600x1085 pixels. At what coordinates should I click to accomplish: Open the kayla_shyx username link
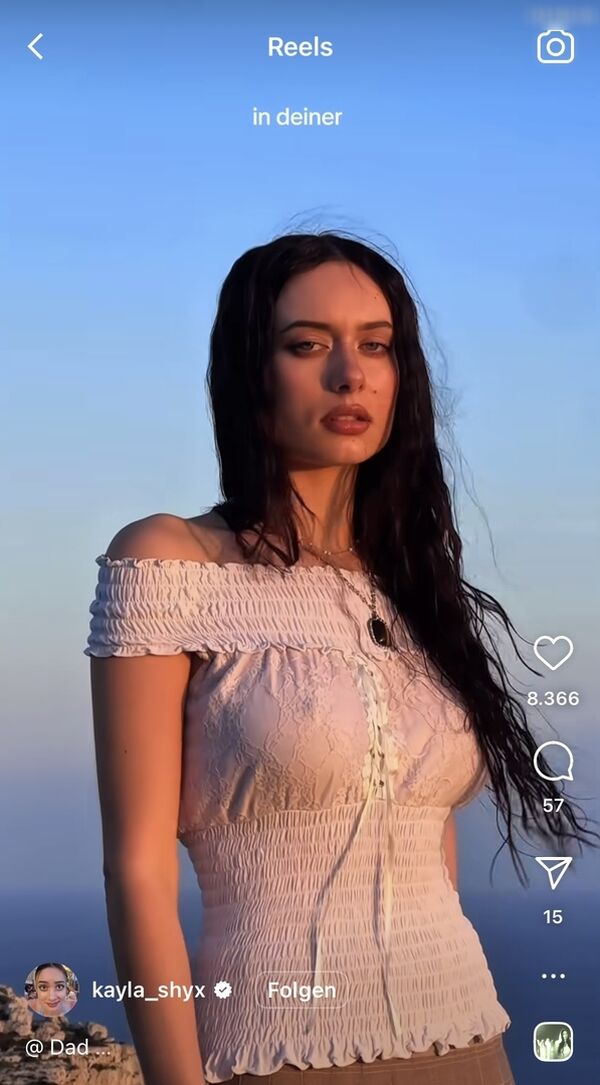149,990
